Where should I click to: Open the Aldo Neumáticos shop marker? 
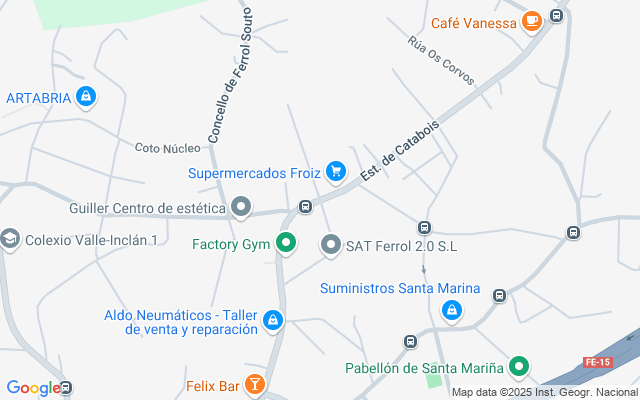pos(273,321)
